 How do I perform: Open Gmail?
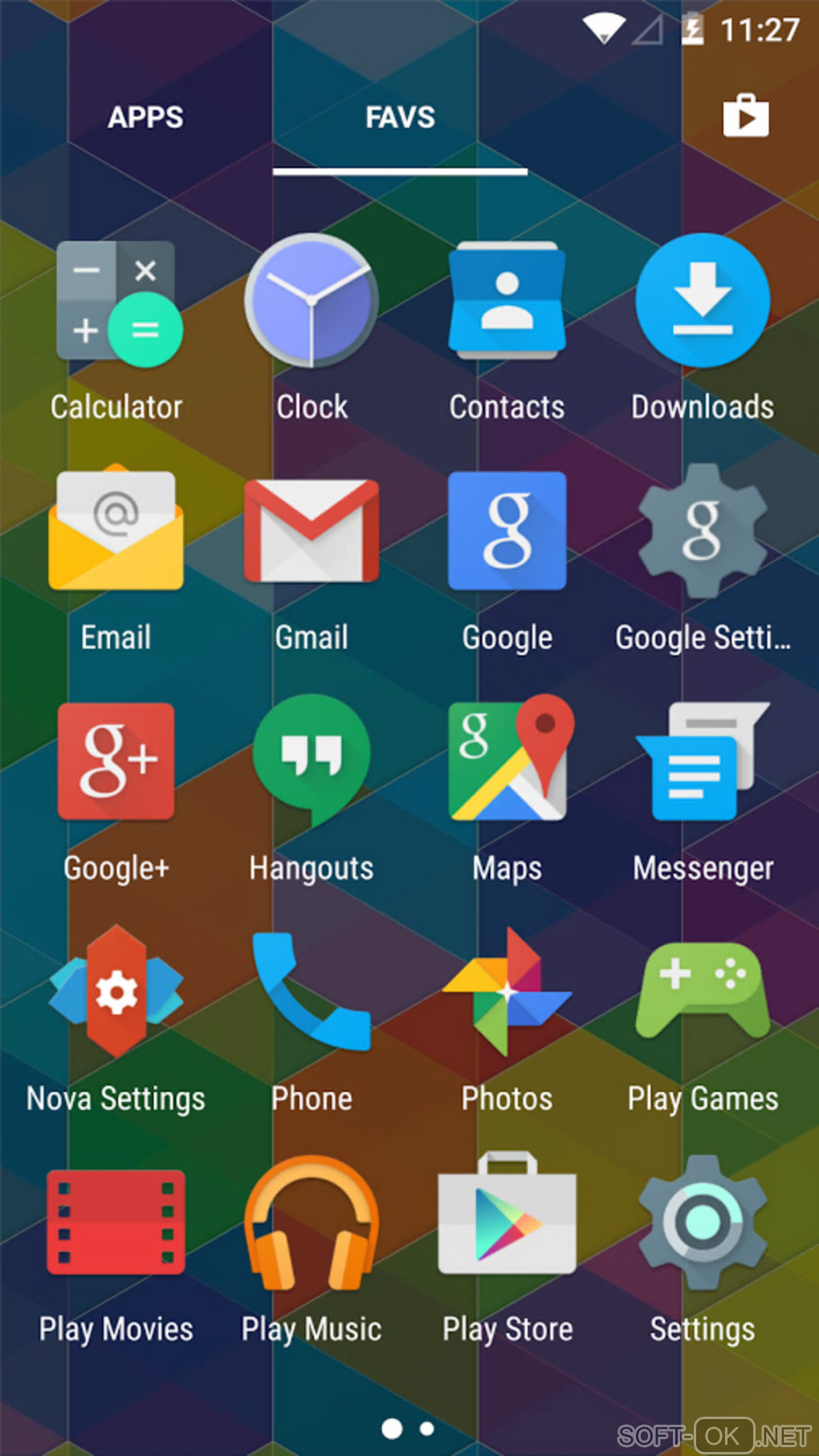(312, 531)
